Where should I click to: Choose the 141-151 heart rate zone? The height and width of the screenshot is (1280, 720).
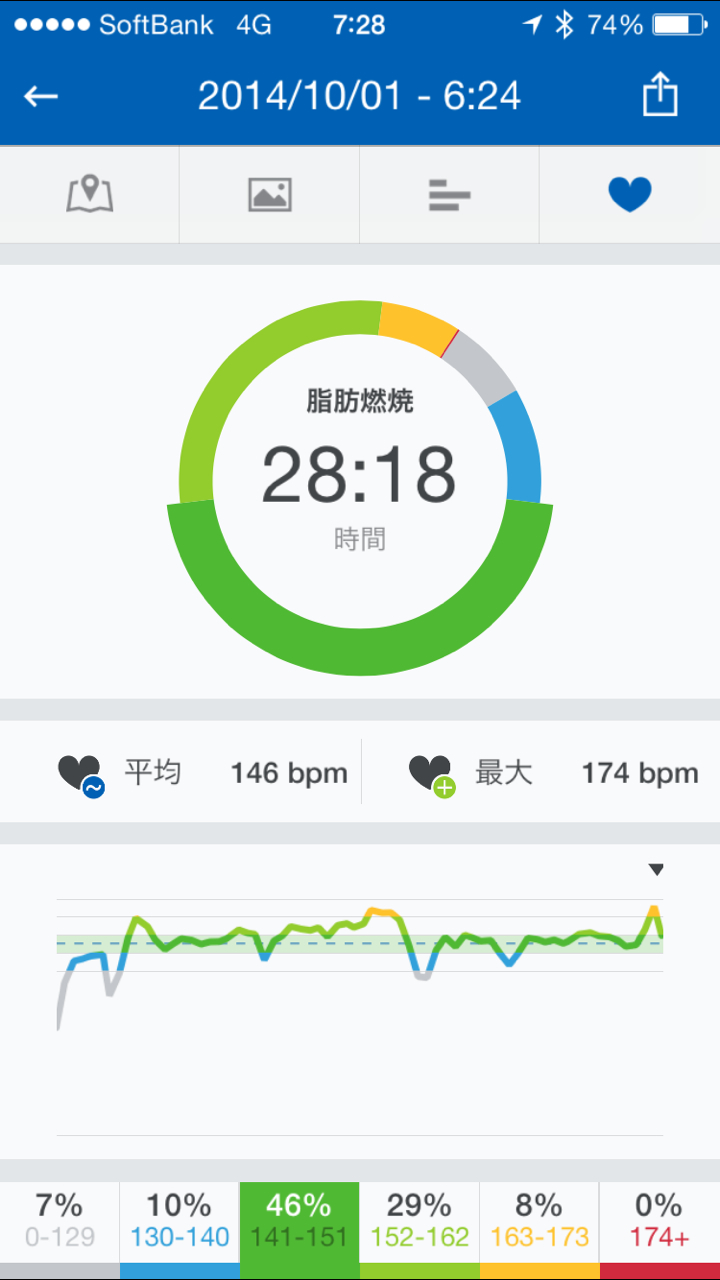coord(300,1222)
